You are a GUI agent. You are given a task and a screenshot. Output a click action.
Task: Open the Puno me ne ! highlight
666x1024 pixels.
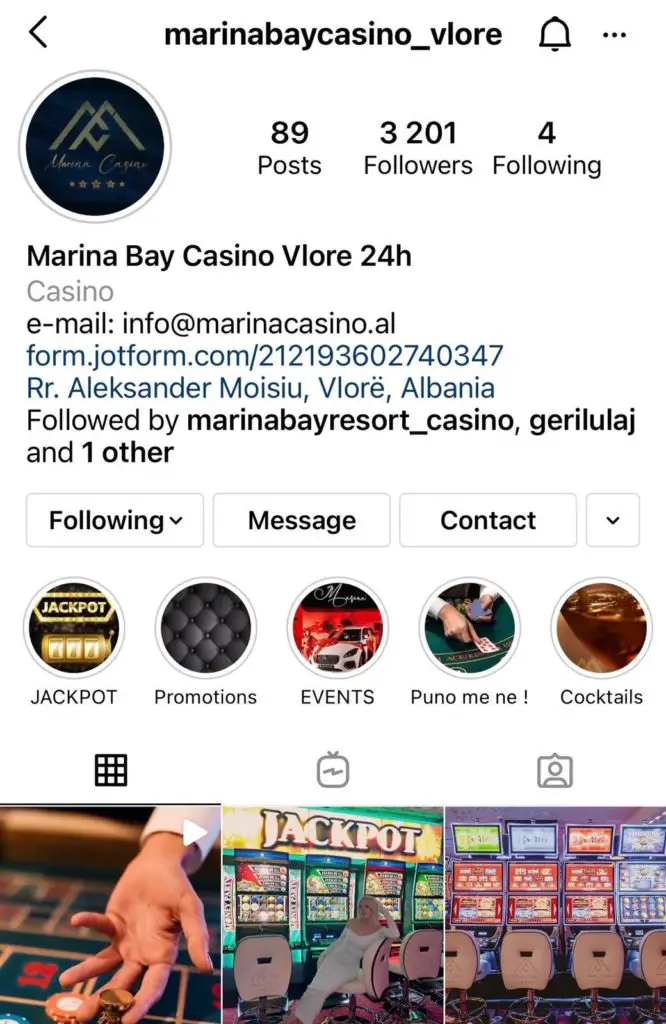(469, 630)
